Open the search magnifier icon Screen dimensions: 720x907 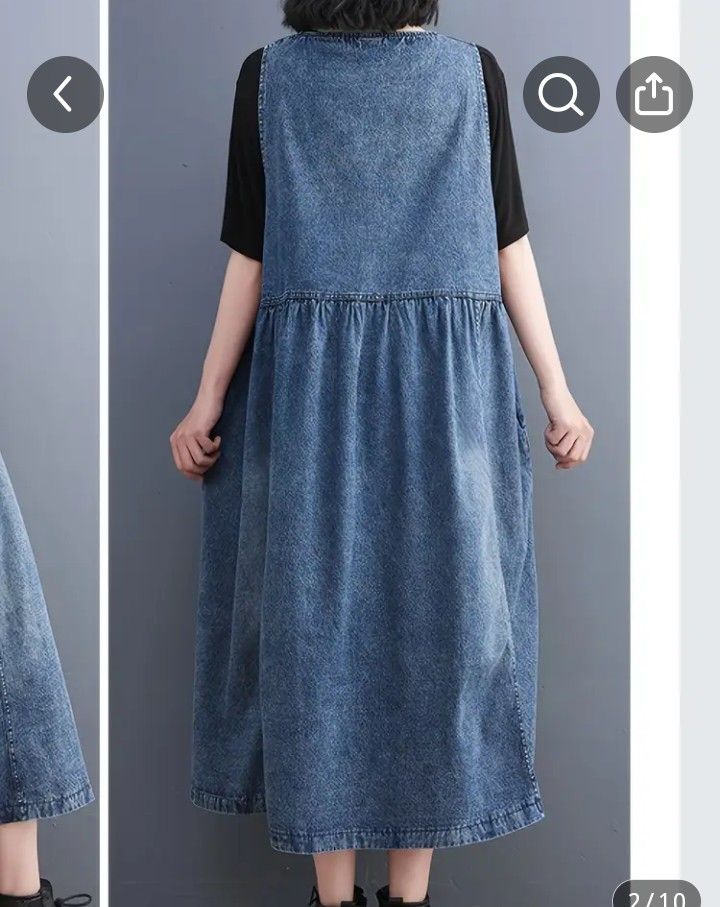click(x=561, y=95)
